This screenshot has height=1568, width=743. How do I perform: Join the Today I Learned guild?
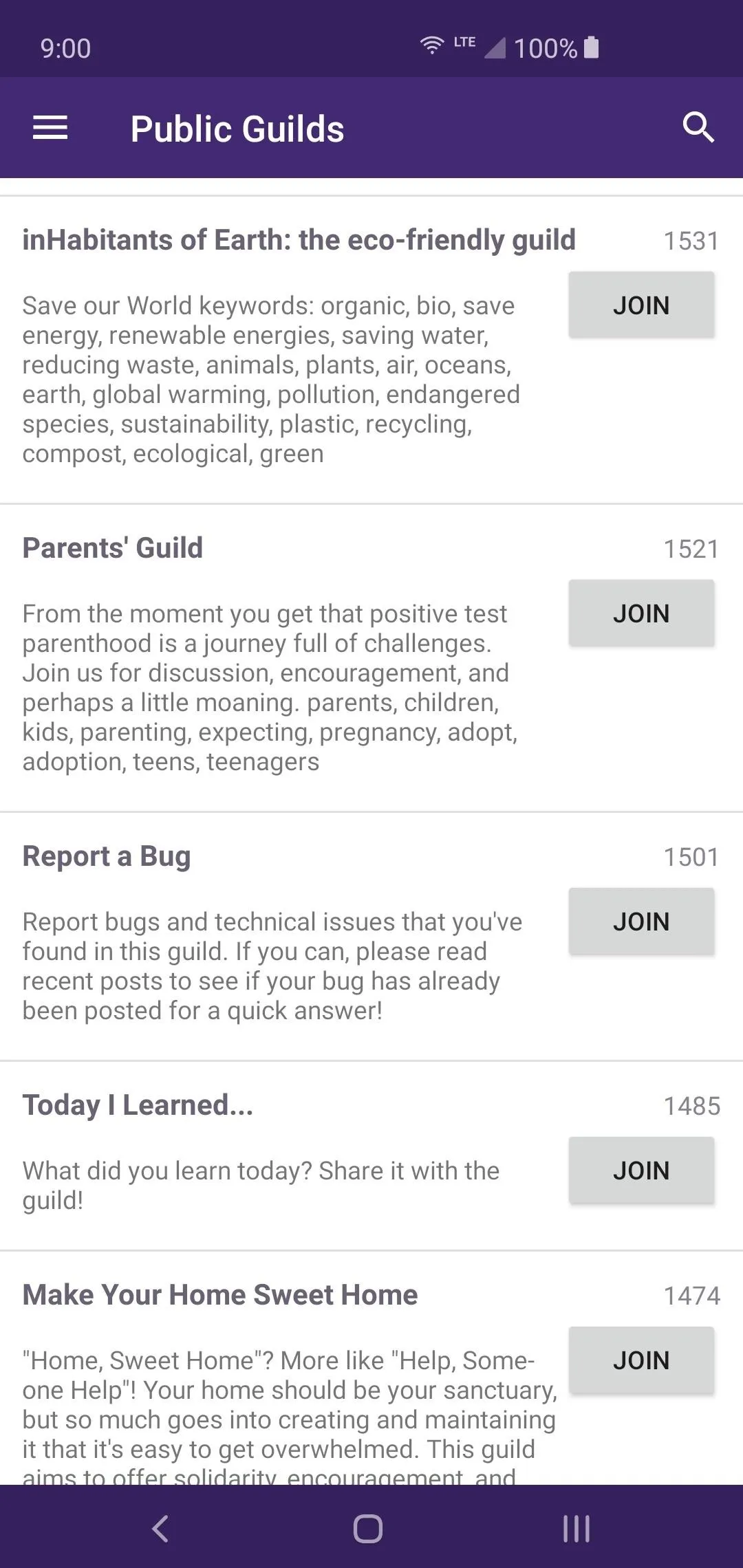coord(641,1170)
